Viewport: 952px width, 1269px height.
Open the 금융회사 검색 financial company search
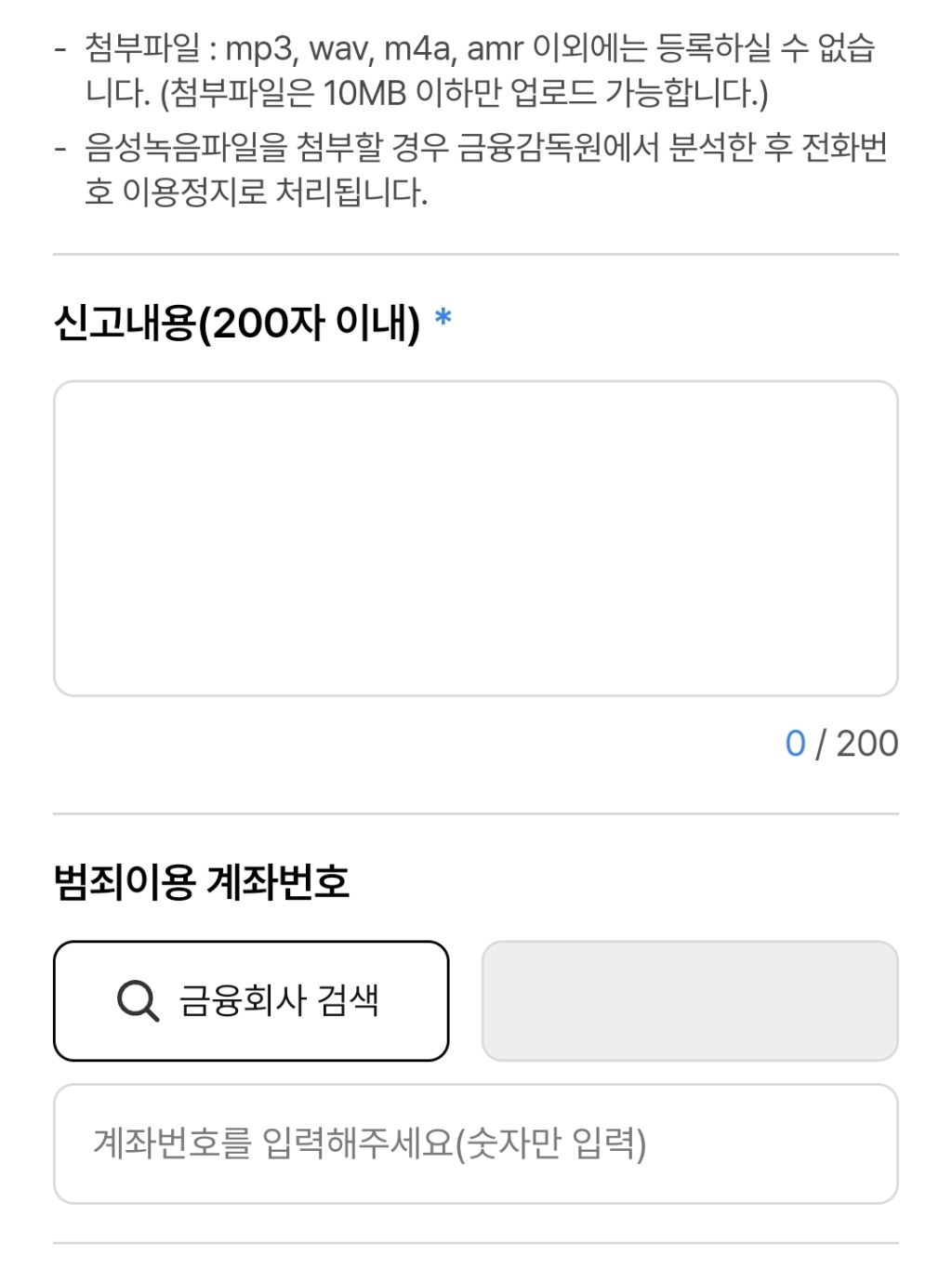(251, 999)
